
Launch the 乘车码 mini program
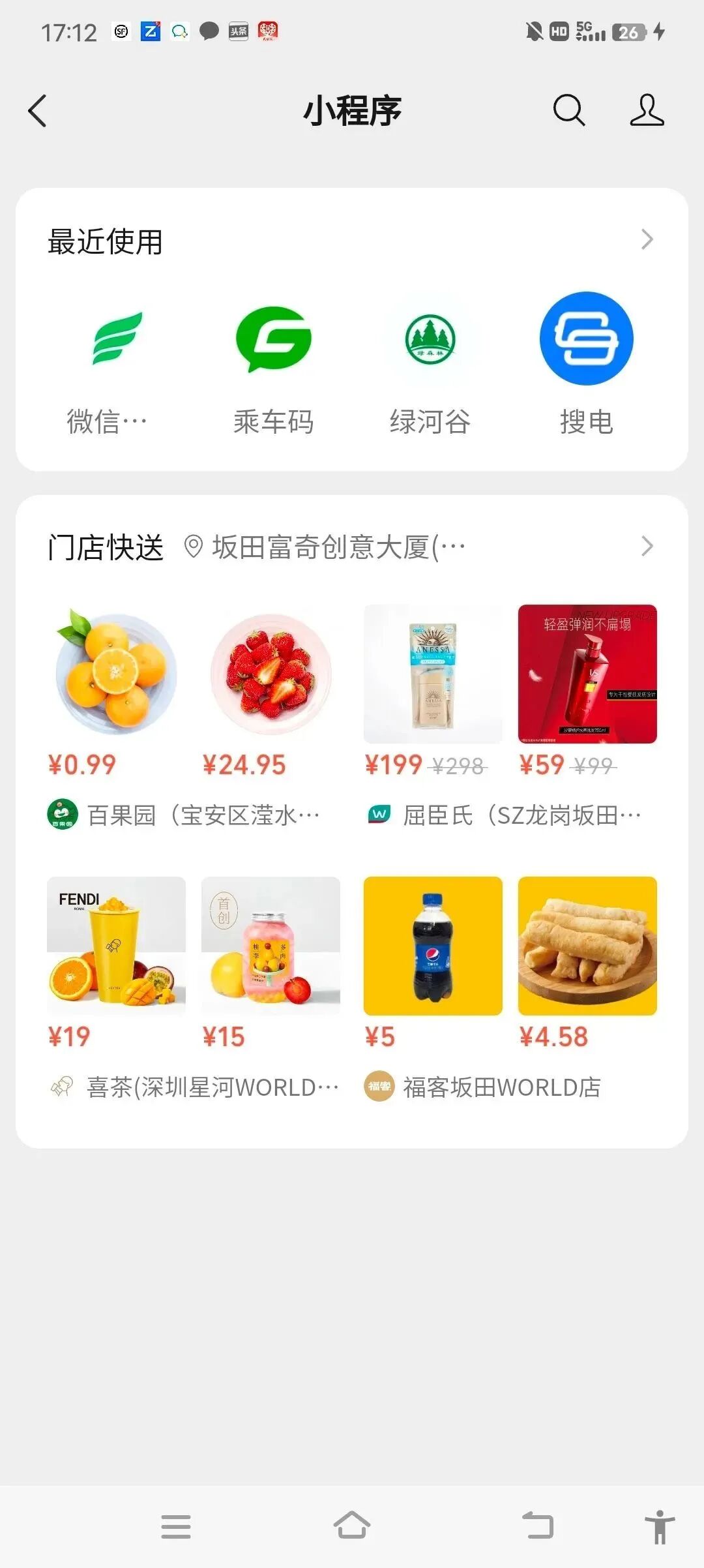[x=274, y=339]
